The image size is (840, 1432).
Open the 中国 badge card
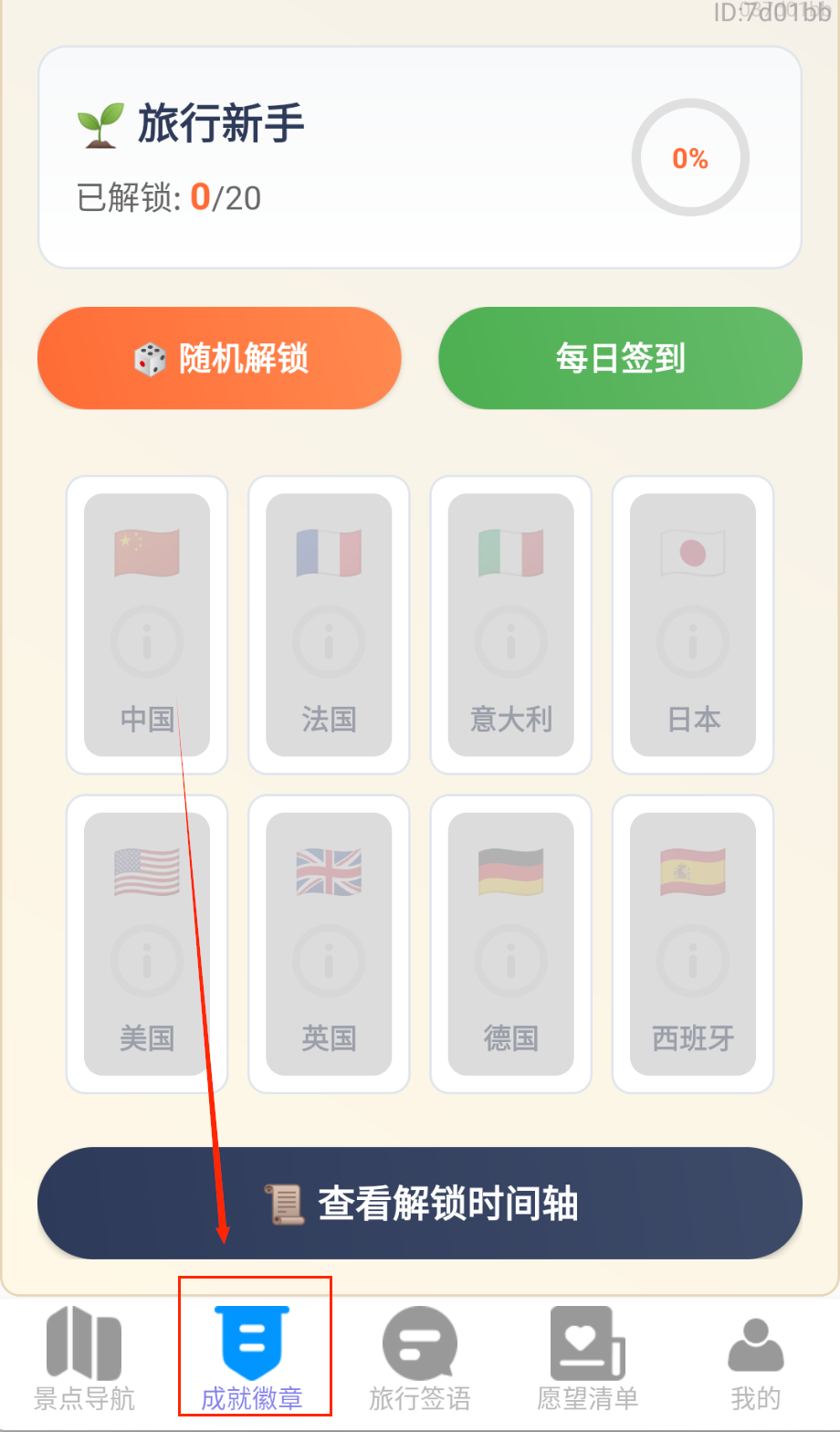point(147,625)
